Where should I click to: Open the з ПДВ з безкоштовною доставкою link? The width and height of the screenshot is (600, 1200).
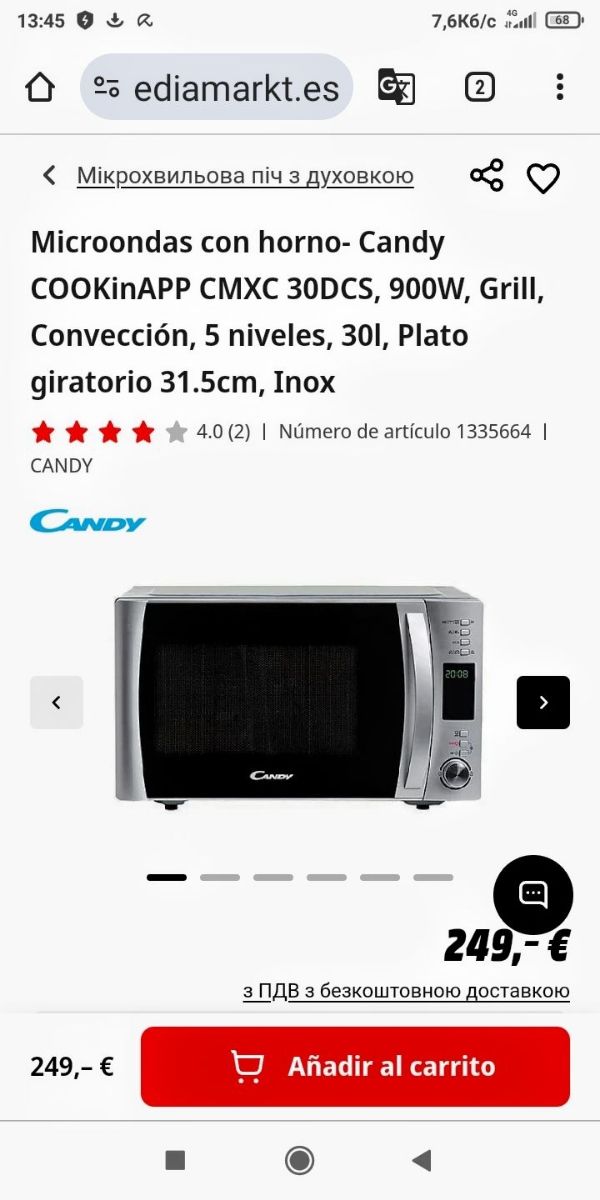[406, 991]
